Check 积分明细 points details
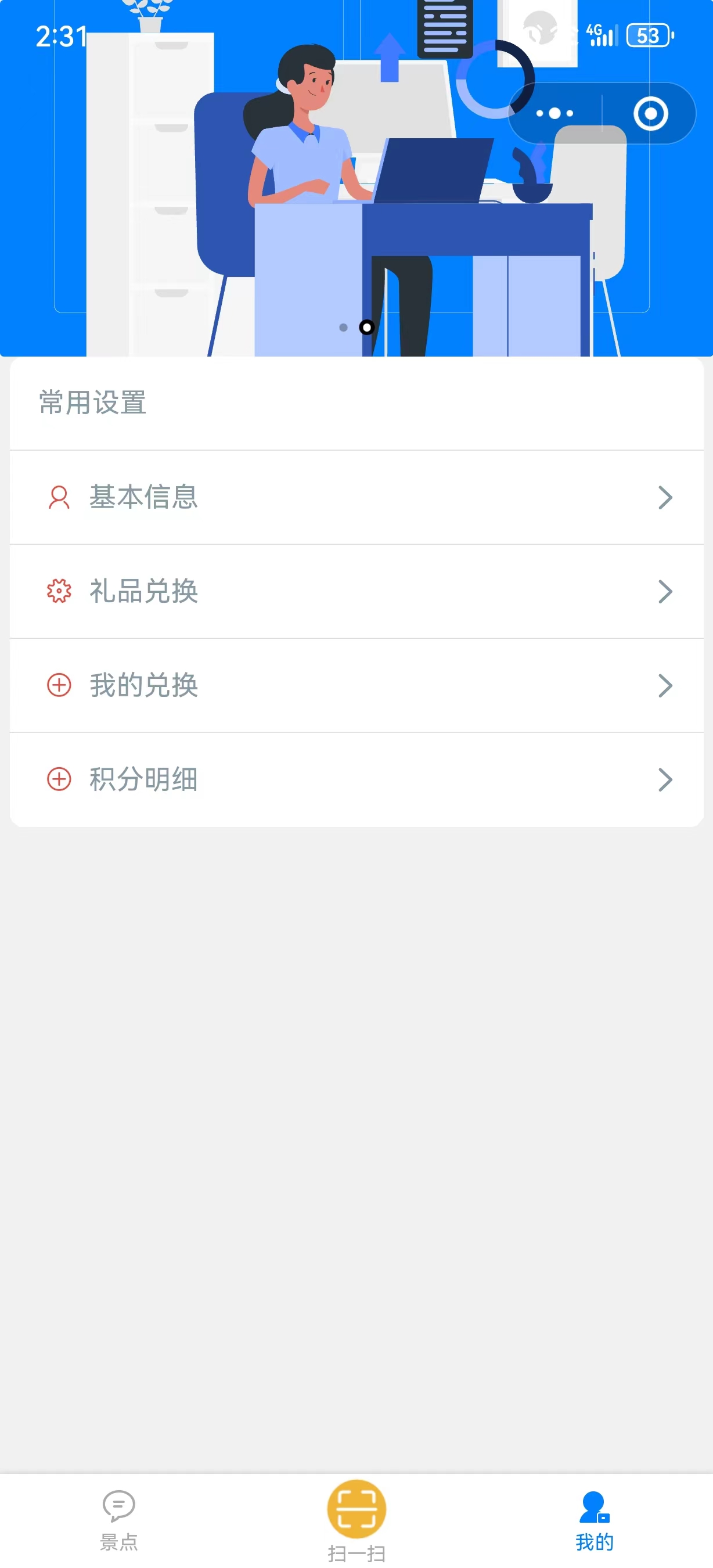Viewport: 713px width, 1568px height. (356, 779)
